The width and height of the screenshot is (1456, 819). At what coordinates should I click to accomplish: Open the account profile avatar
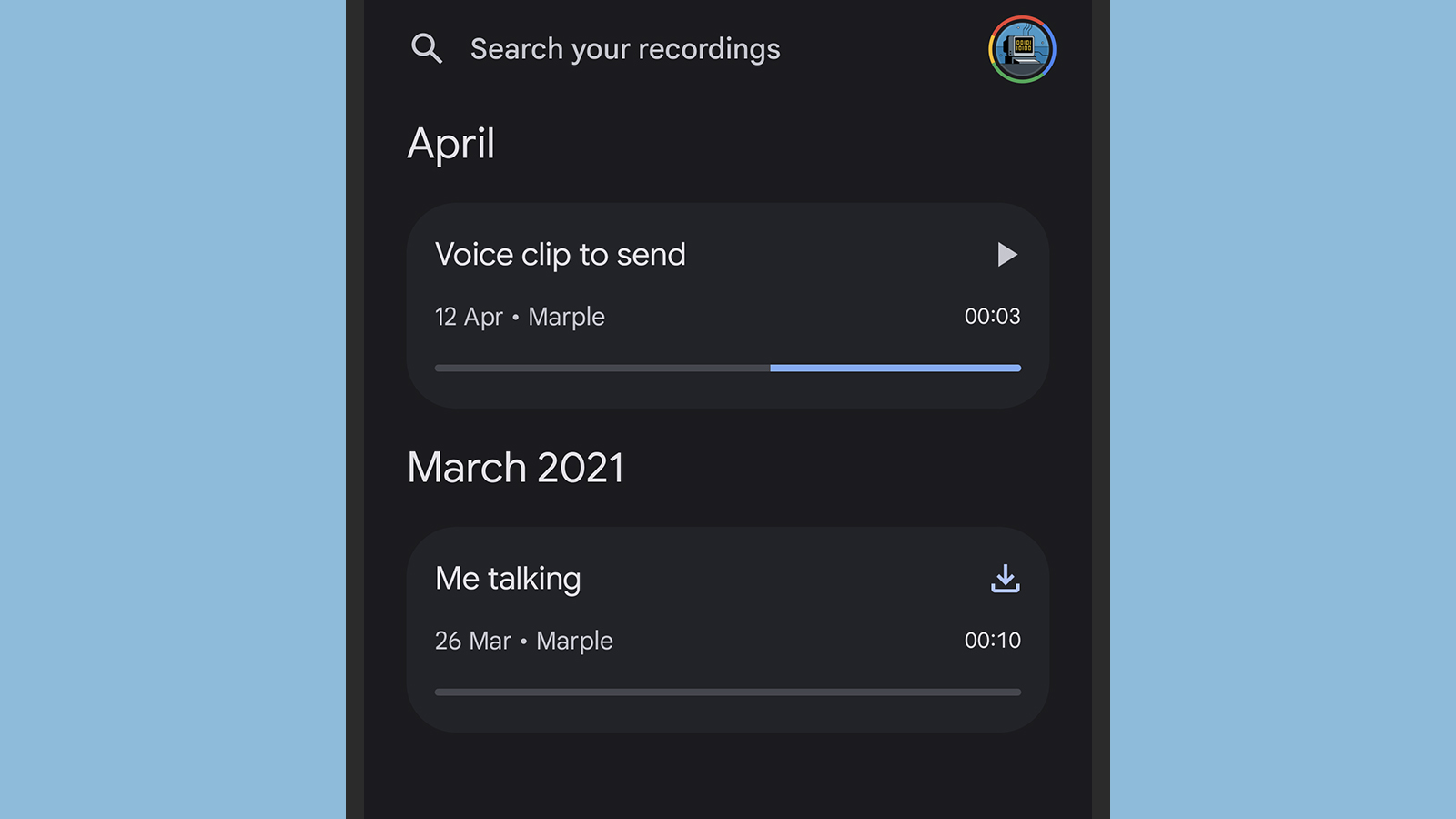(x=1022, y=49)
